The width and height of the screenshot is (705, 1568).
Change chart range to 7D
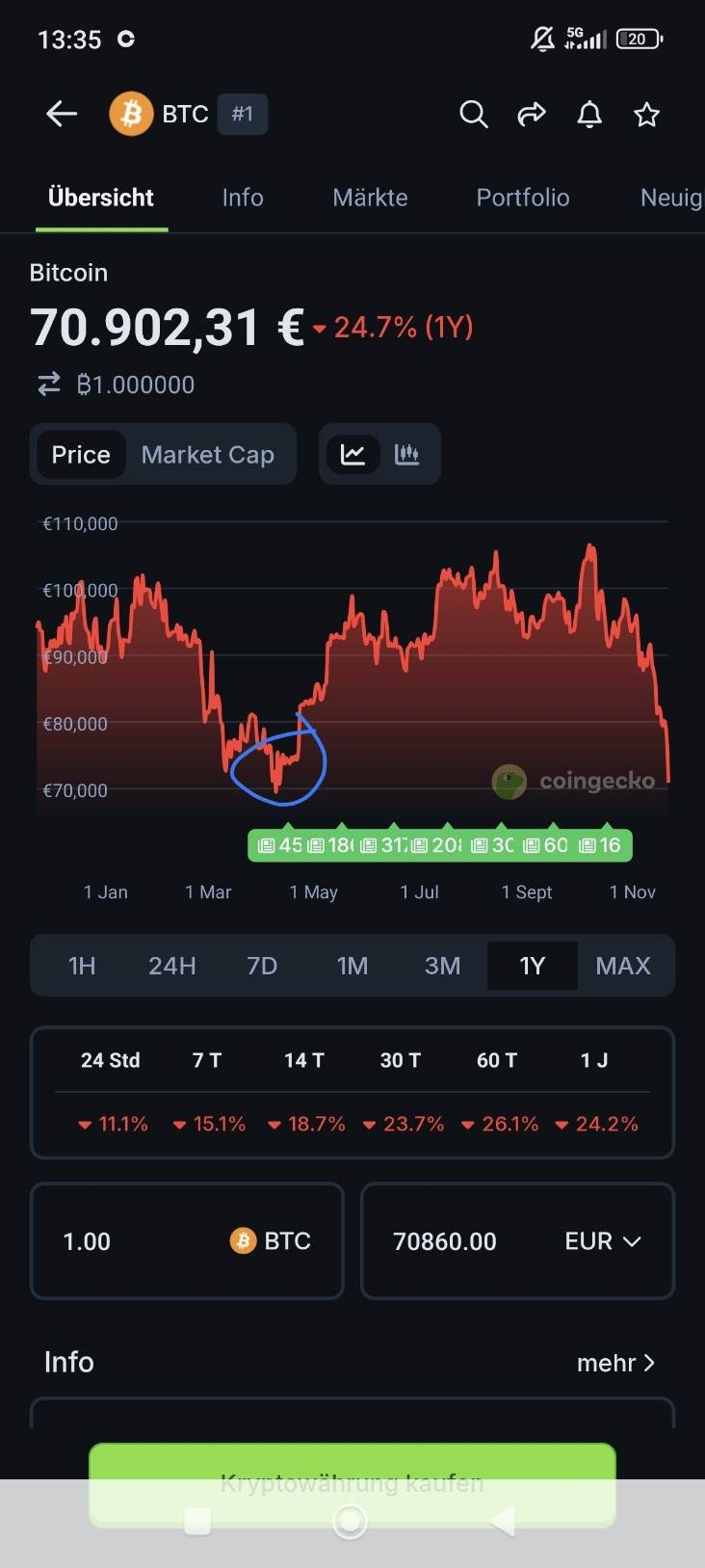click(x=262, y=966)
